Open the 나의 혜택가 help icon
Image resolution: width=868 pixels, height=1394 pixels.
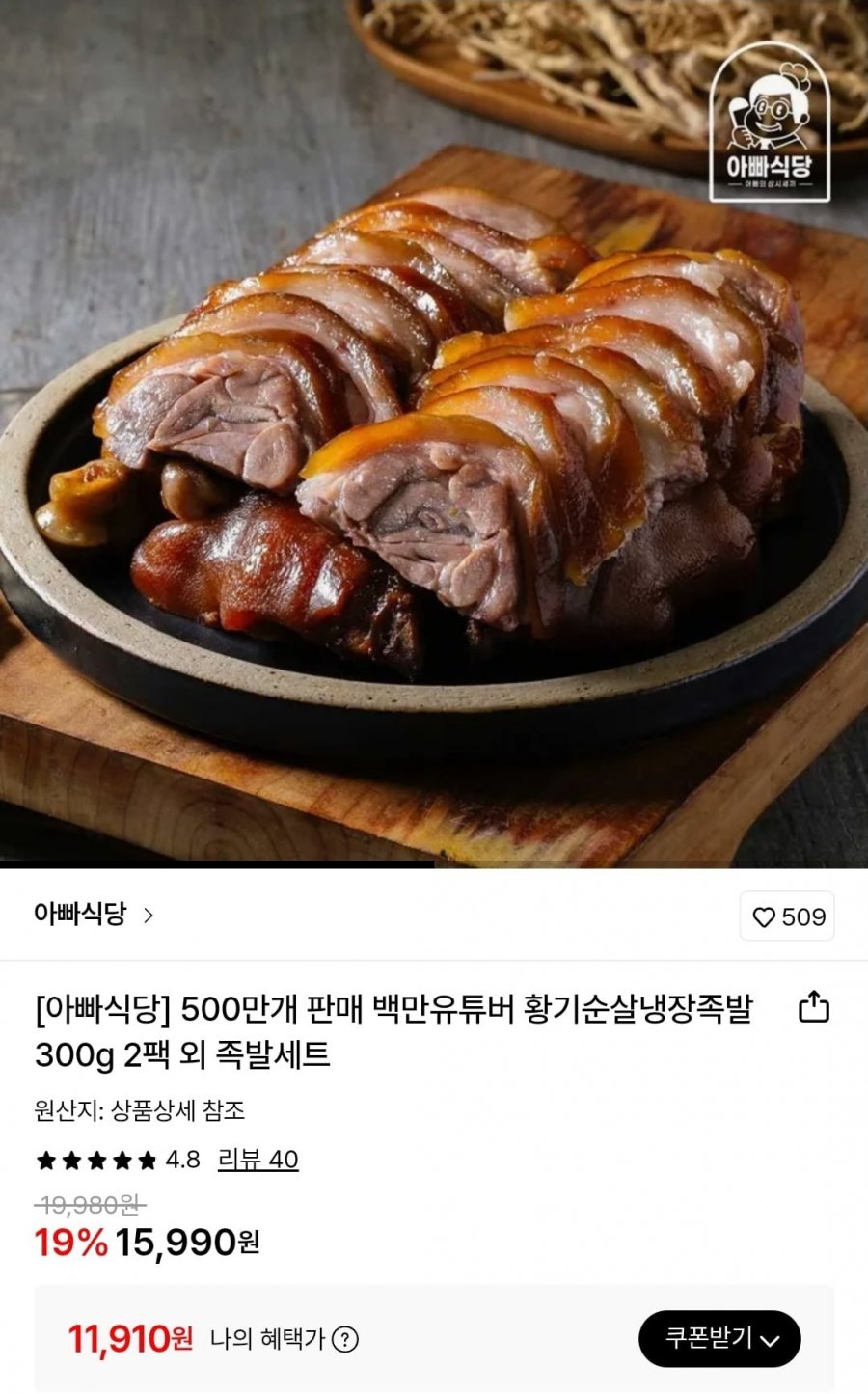tap(345, 1339)
